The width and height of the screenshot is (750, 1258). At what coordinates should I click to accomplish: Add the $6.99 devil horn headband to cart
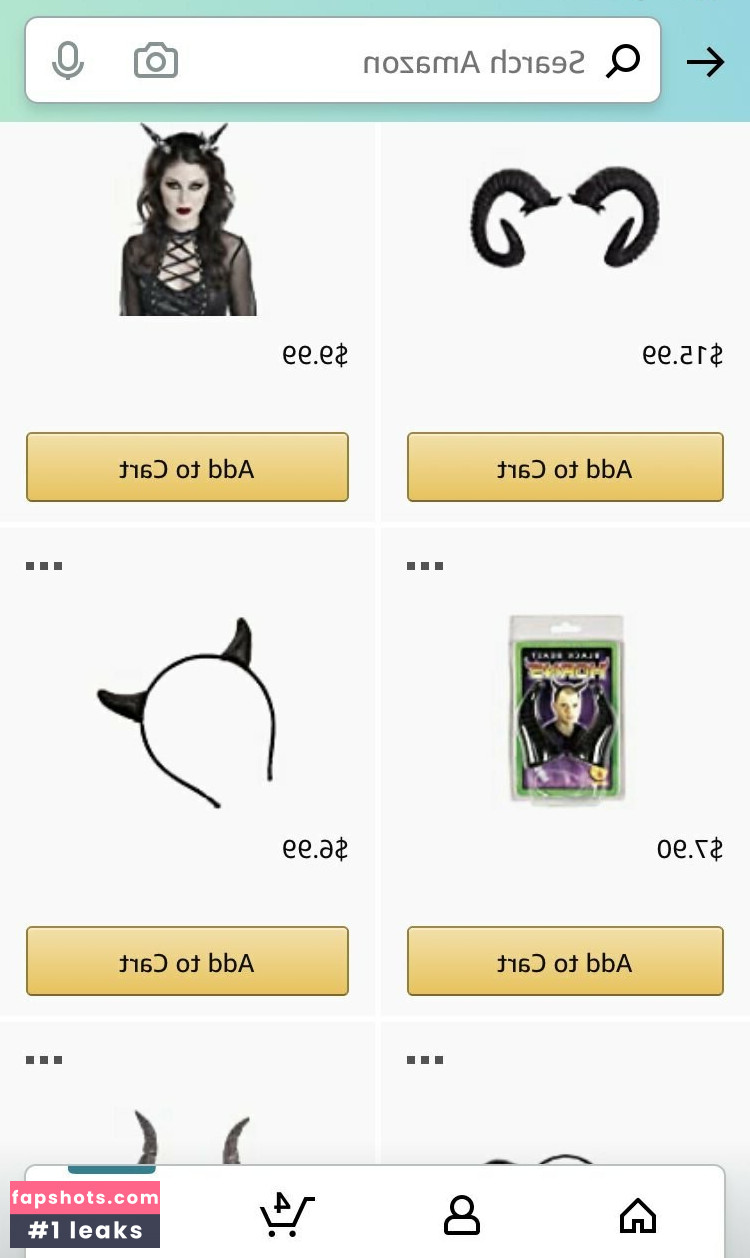coord(187,962)
